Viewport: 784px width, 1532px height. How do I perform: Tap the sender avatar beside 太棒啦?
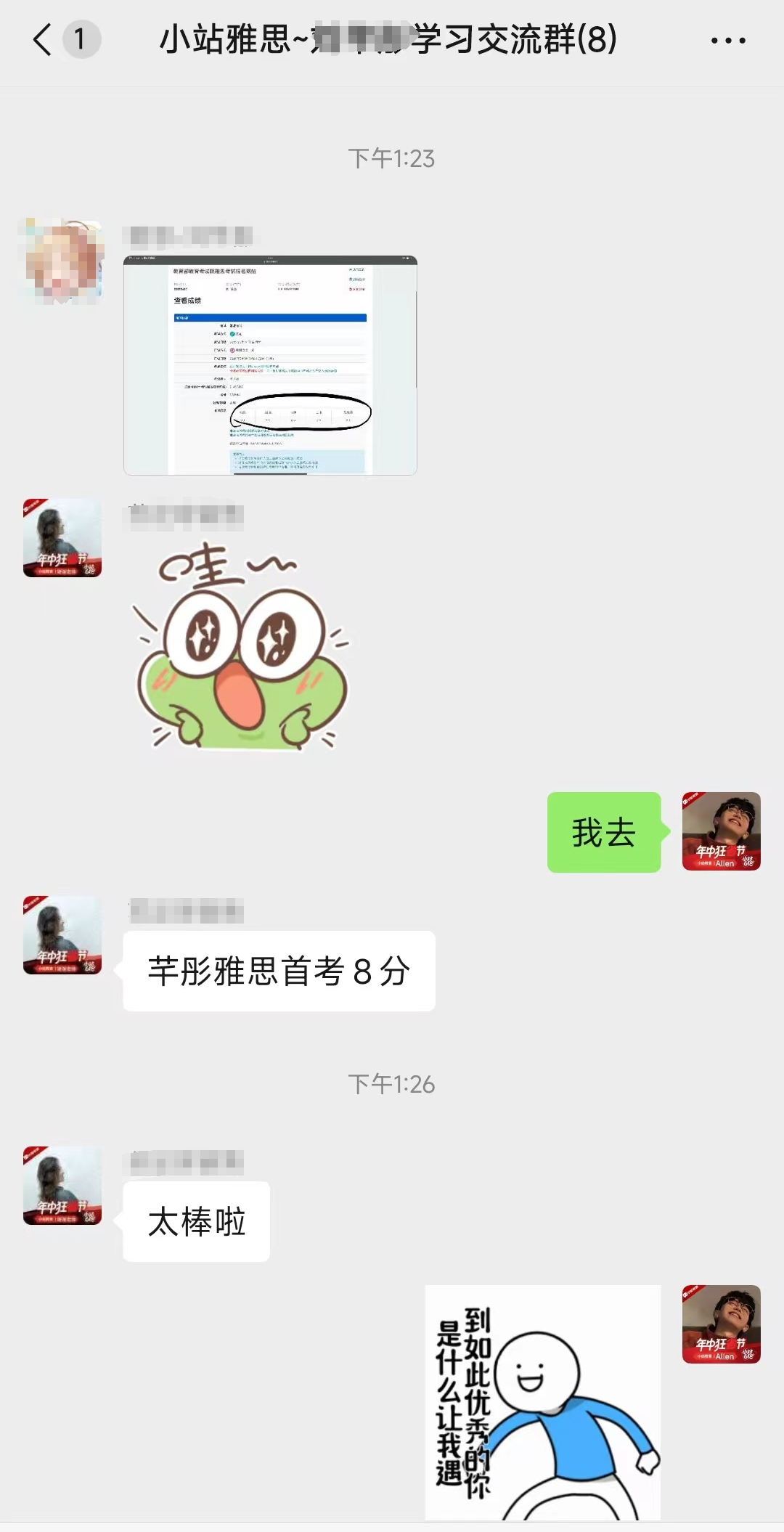coord(62,1185)
